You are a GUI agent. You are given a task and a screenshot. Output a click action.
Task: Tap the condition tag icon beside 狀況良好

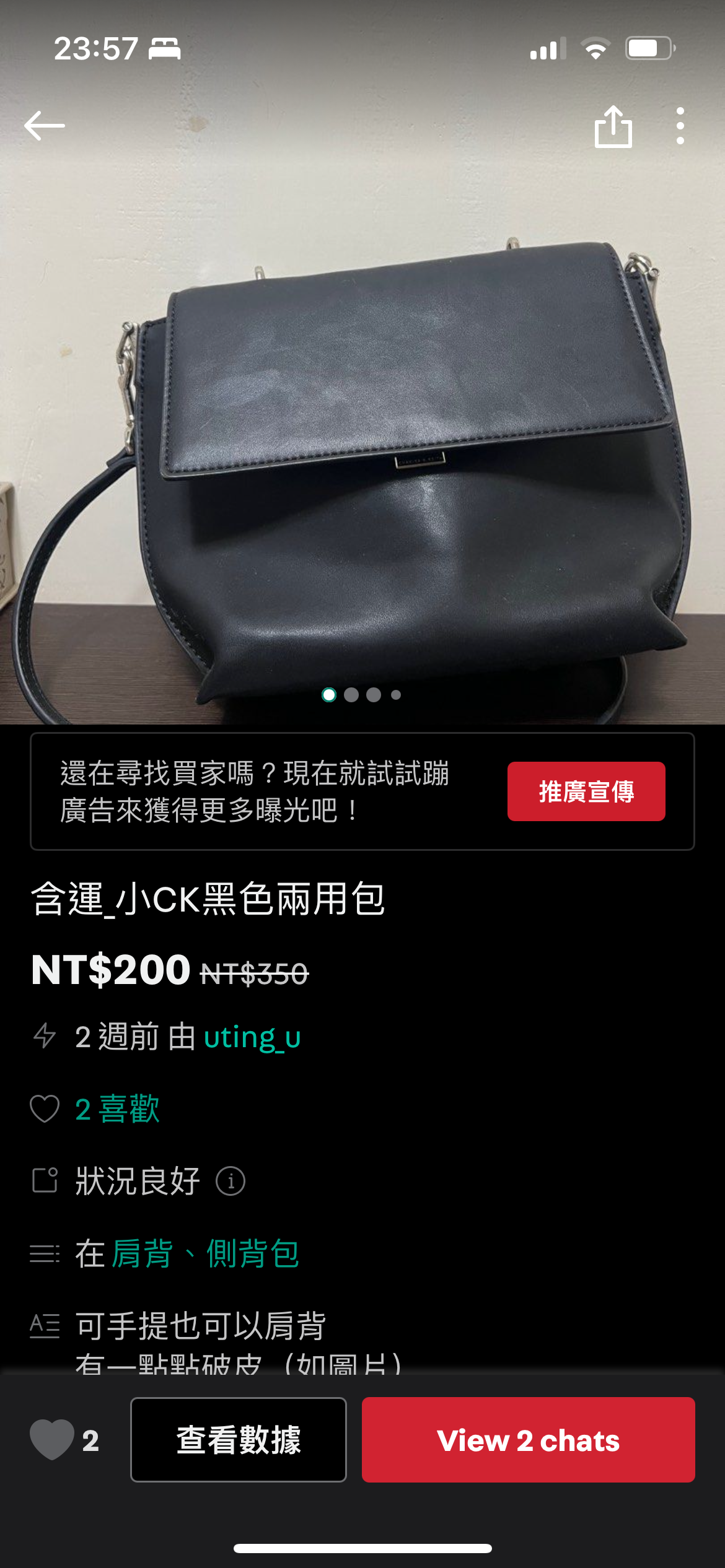click(x=46, y=1180)
